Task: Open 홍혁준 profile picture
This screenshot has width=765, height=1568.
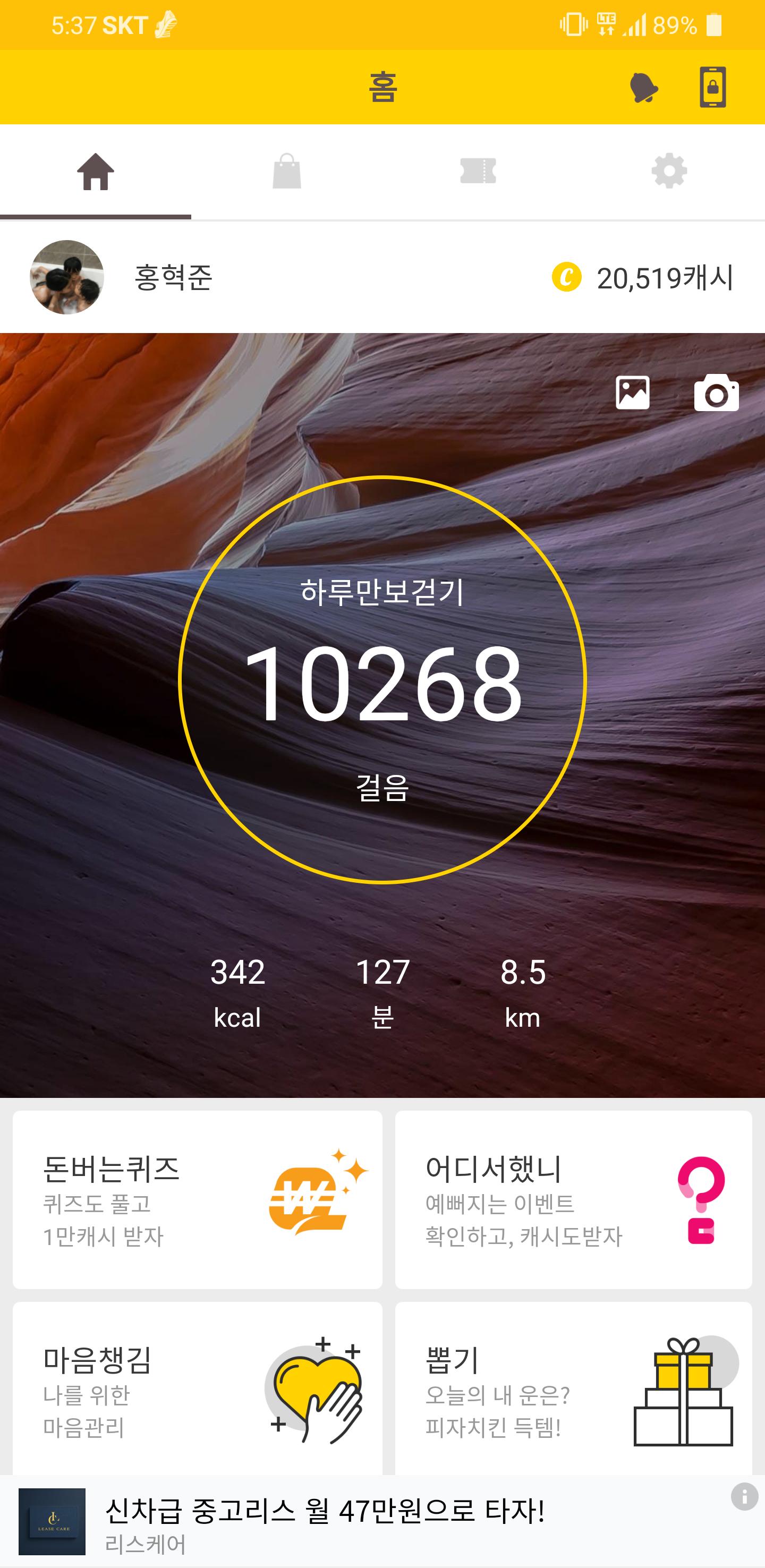Action: point(67,278)
